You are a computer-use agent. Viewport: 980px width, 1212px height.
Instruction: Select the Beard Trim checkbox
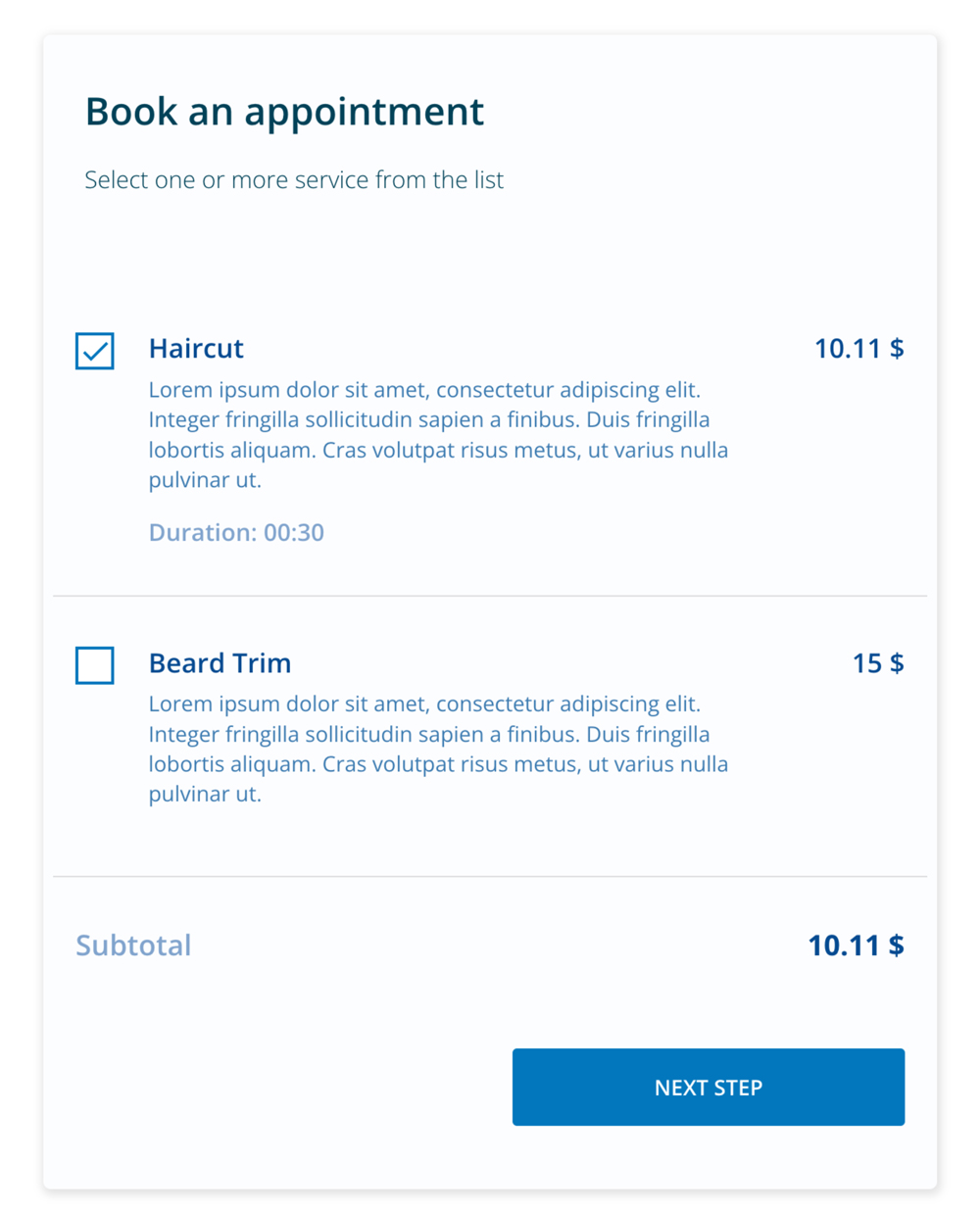click(95, 665)
